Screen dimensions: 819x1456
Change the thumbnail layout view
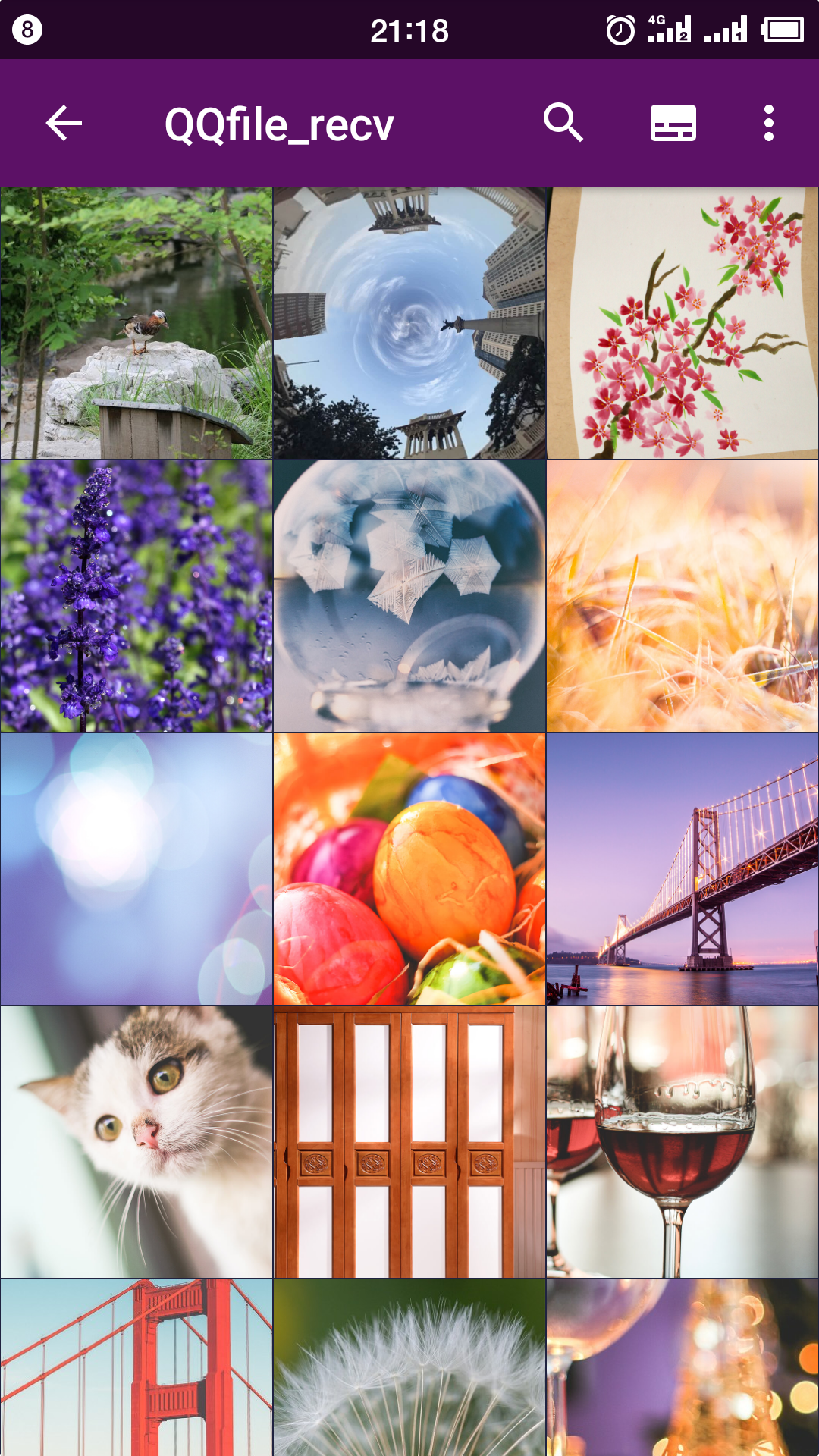(673, 123)
